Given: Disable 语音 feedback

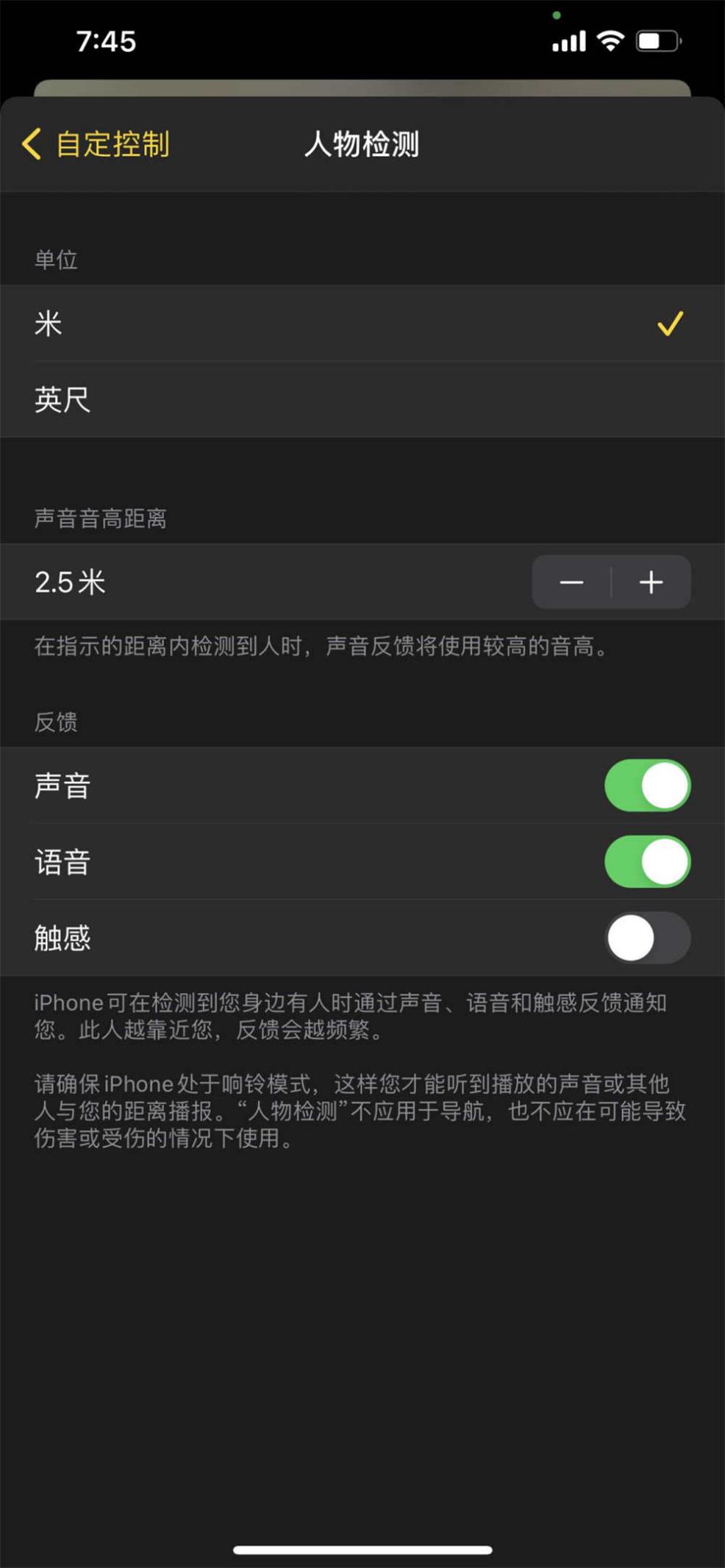Looking at the screenshot, I should pyautogui.click(x=646, y=861).
